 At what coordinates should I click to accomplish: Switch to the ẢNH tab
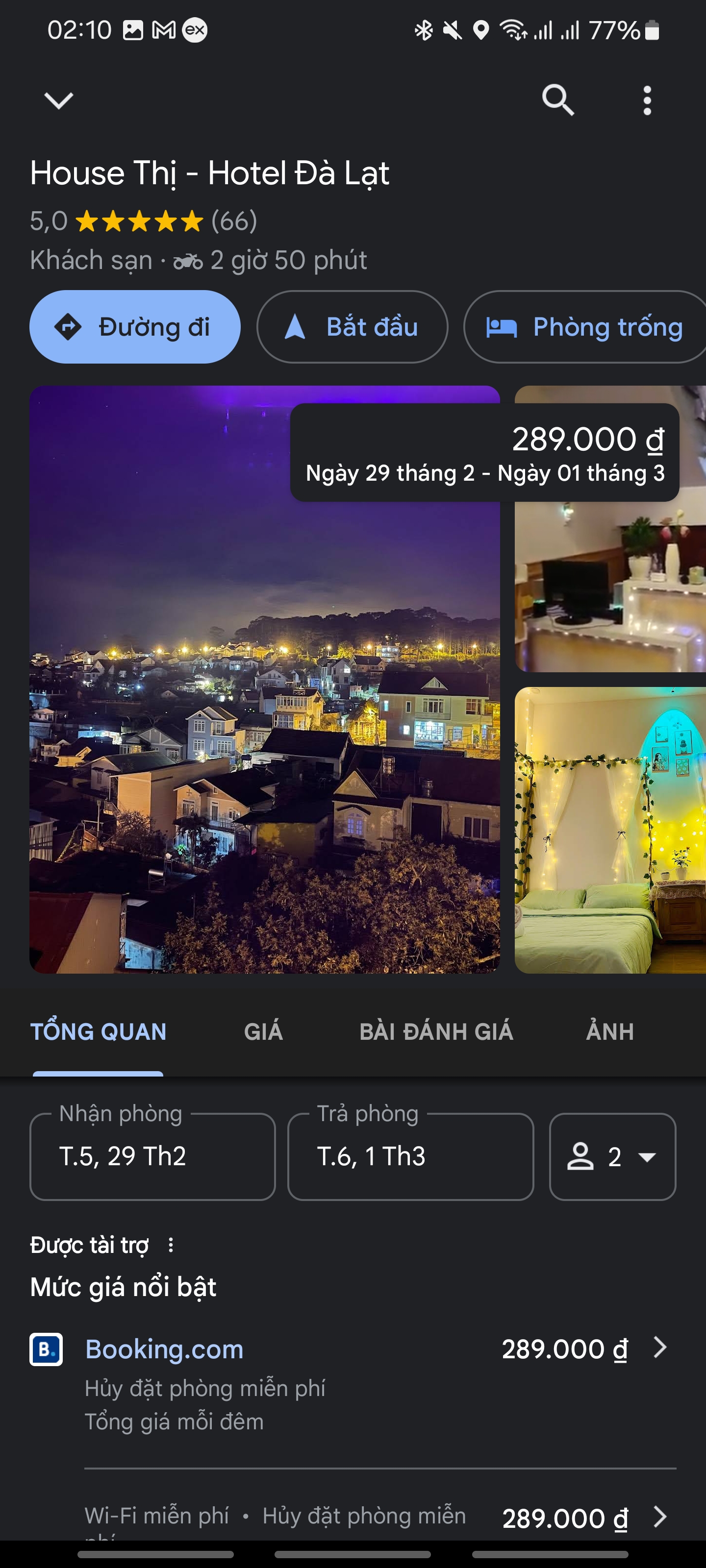pyautogui.click(x=610, y=1032)
